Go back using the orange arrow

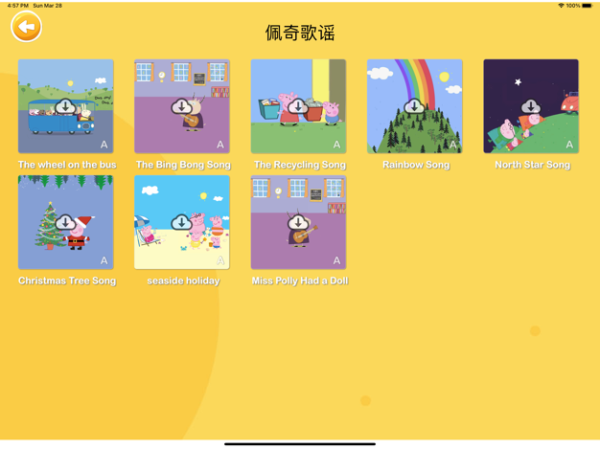point(27,27)
